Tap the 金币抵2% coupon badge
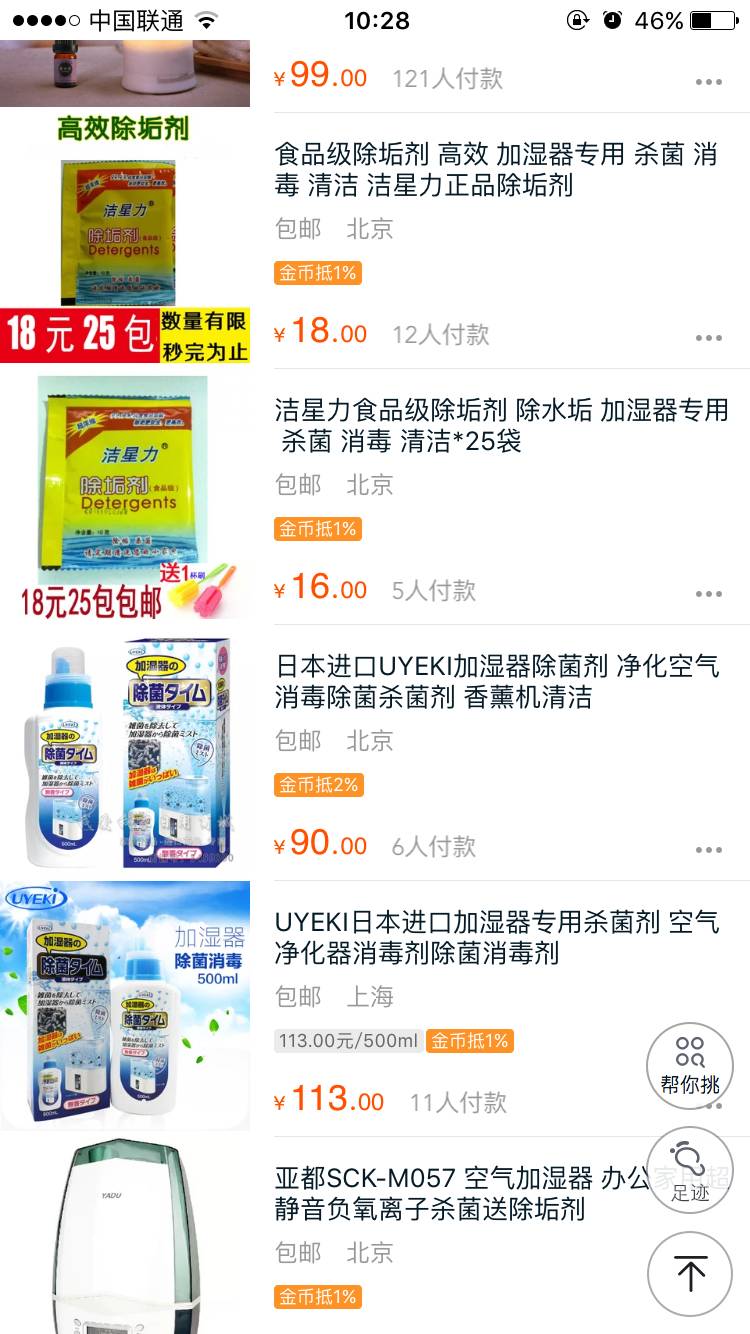Screen dimensions: 750x1334 pos(318,785)
